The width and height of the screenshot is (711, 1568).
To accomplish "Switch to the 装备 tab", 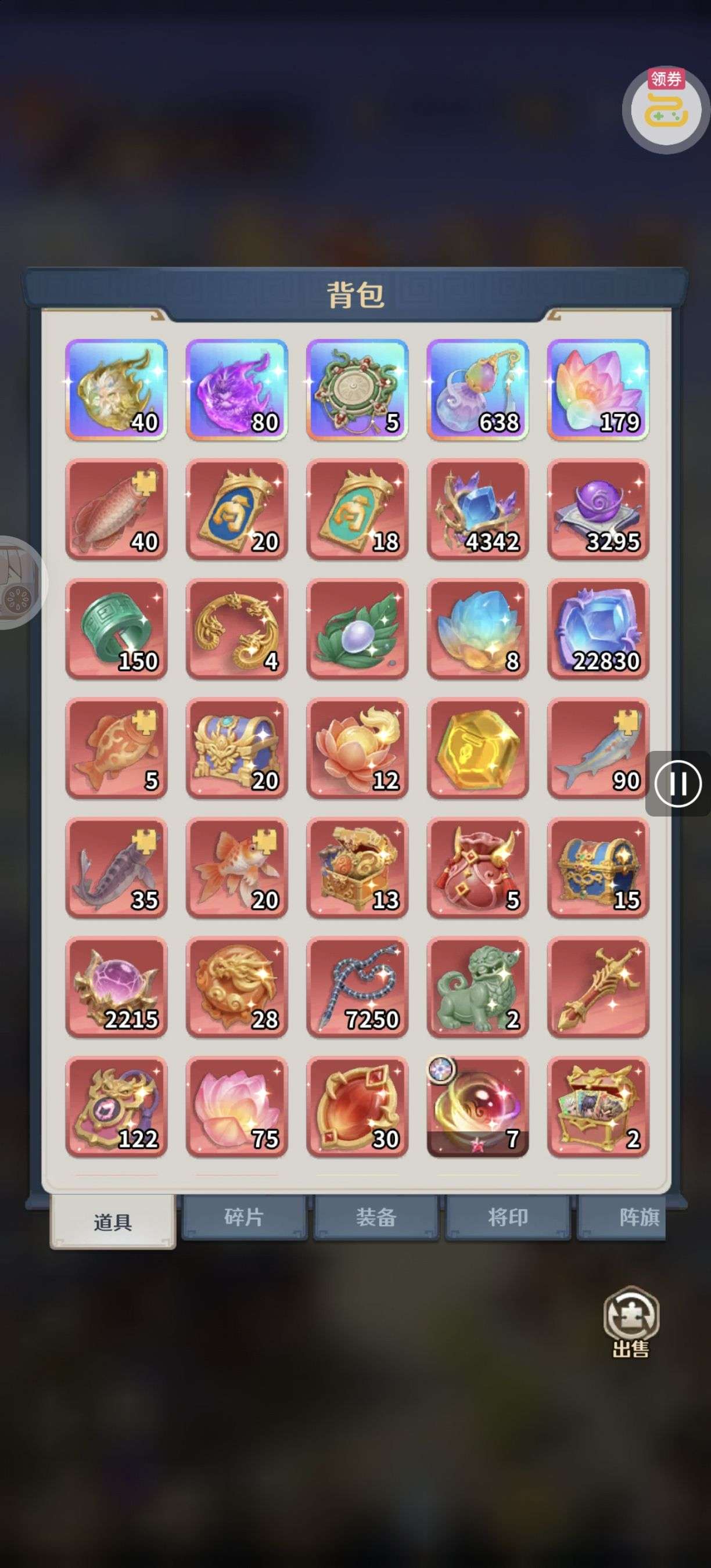I will tap(376, 1217).
